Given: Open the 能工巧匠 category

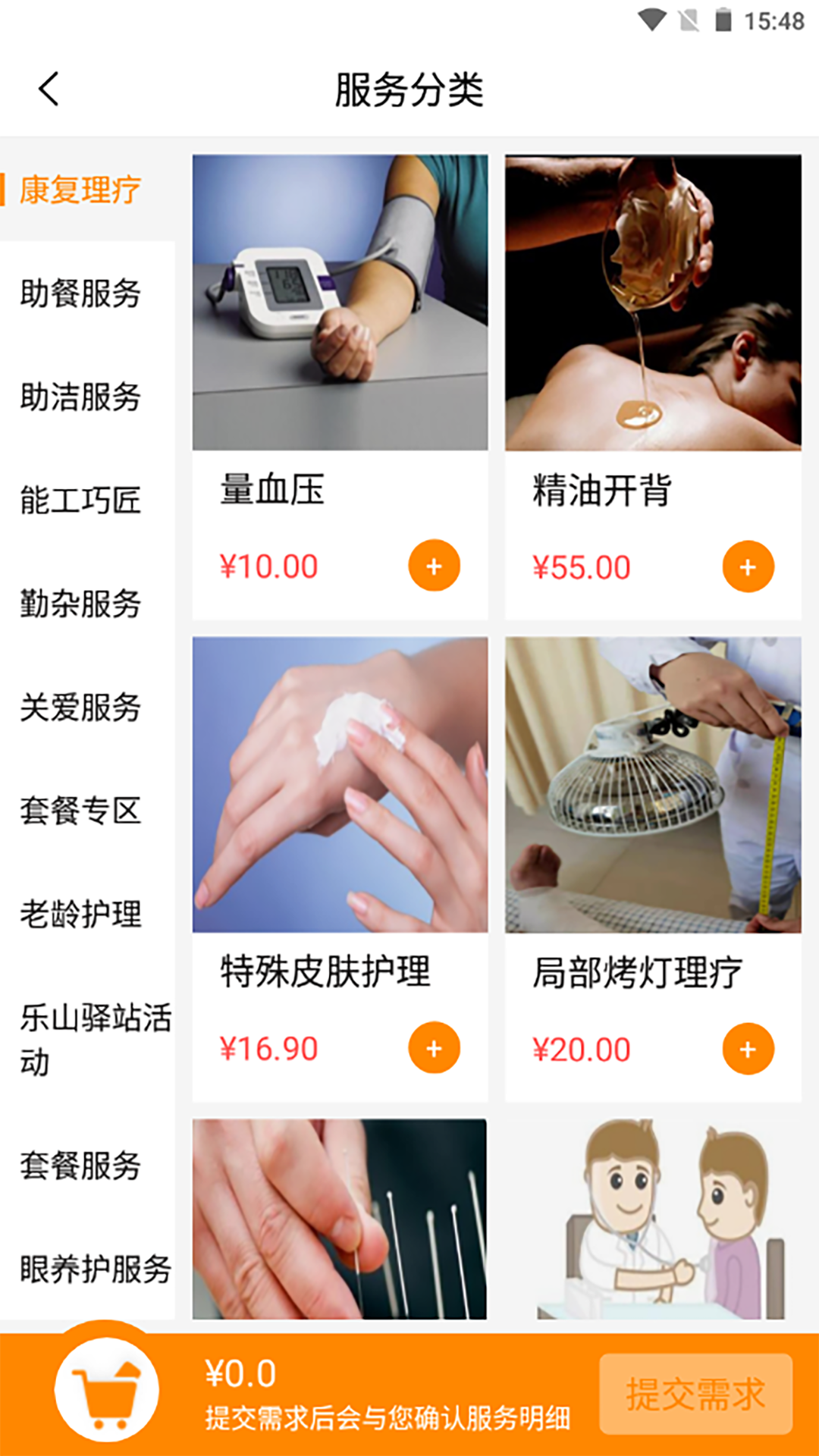Looking at the screenshot, I should coord(80,500).
